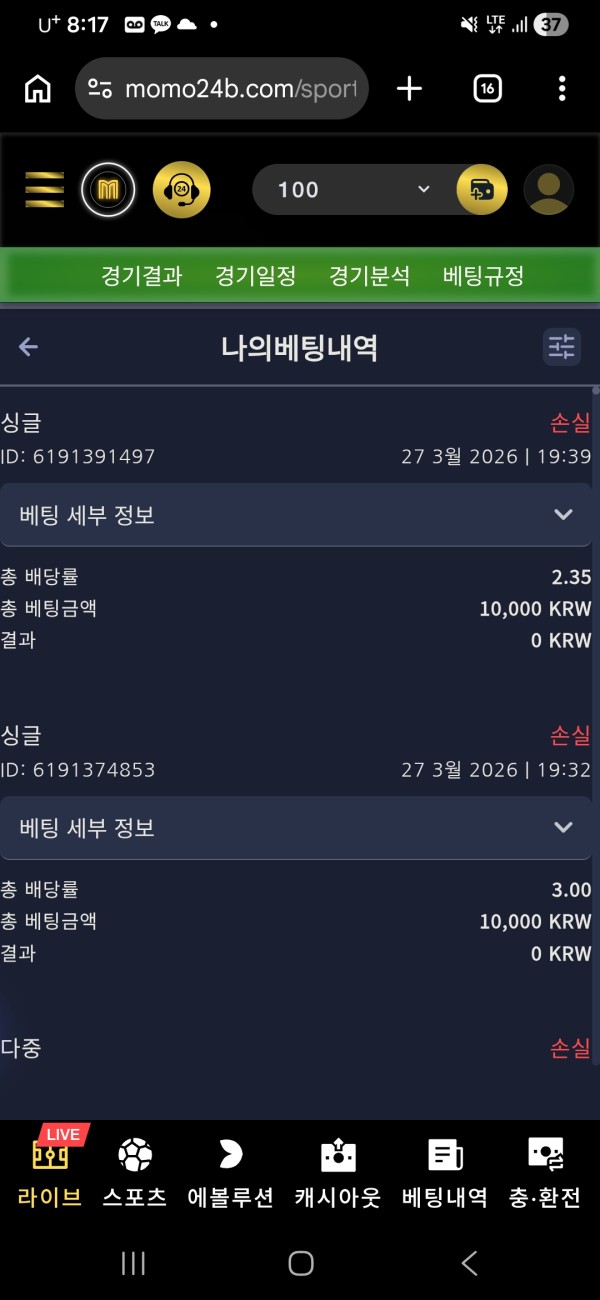
Task: Go to the 에볼루션 tab
Action: click(x=230, y=1170)
